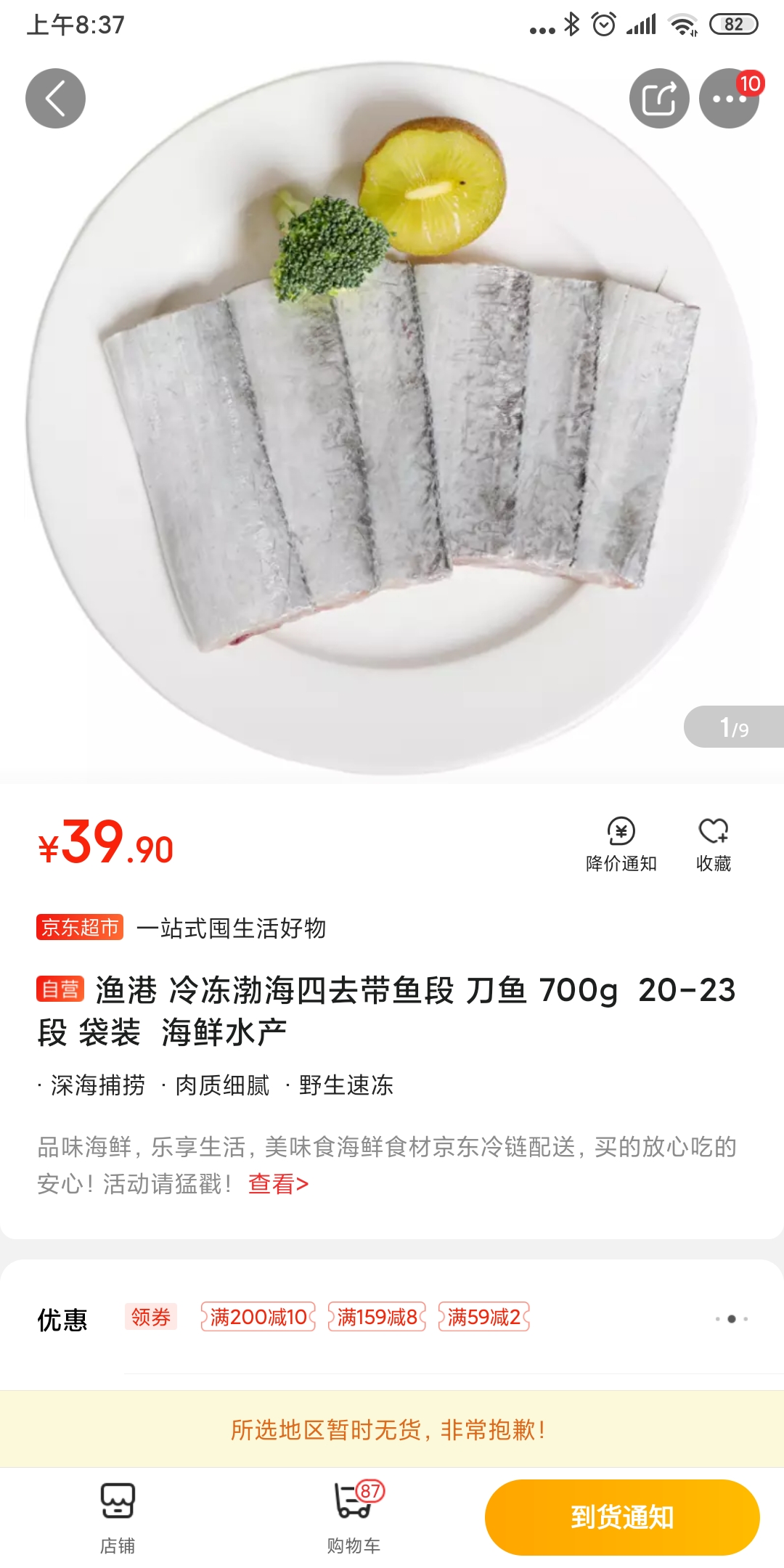
Task: Select the 满200减10 coupon
Action: coord(258,1317)
